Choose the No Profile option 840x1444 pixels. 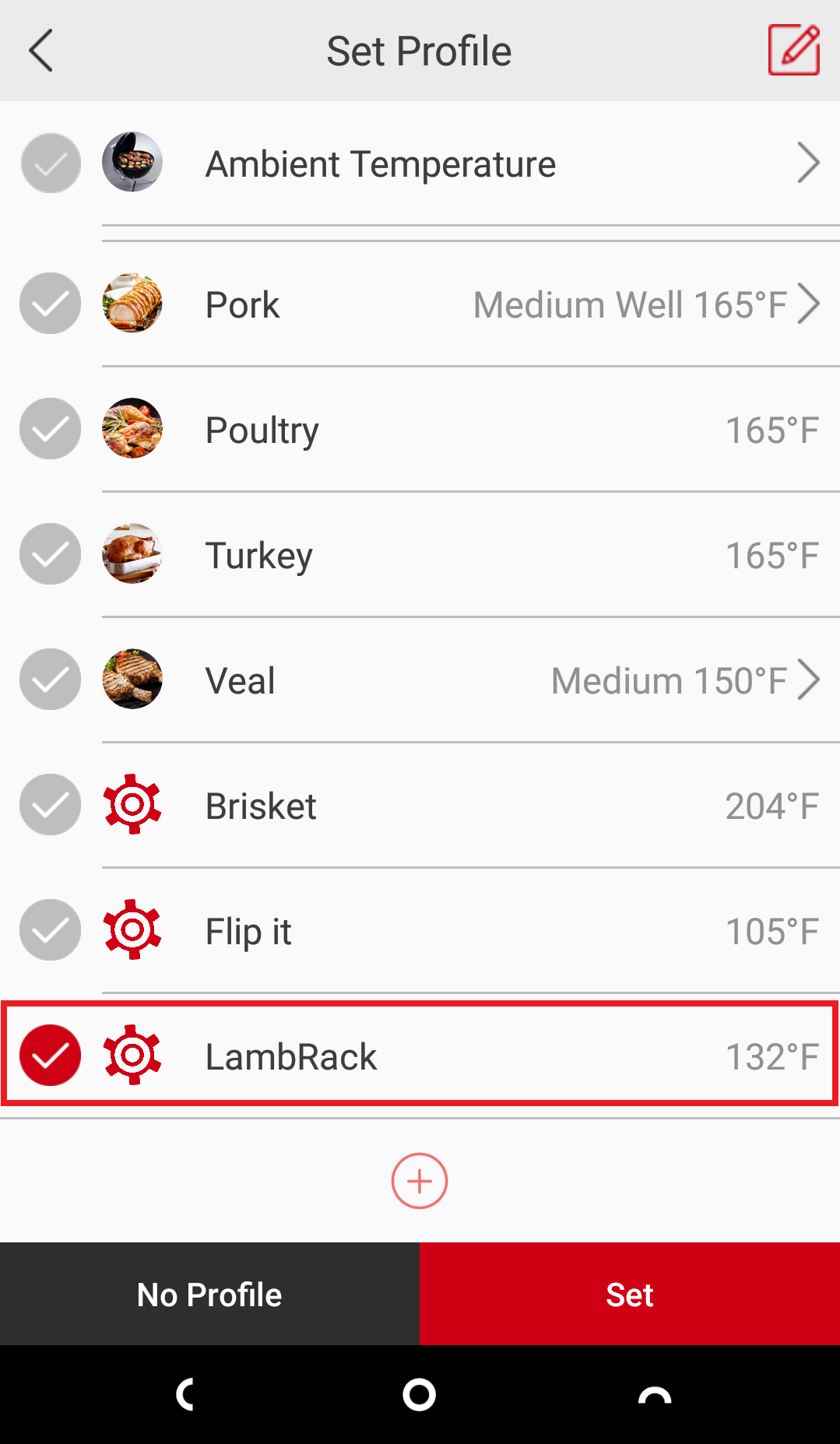click(x=208, y=1293)
